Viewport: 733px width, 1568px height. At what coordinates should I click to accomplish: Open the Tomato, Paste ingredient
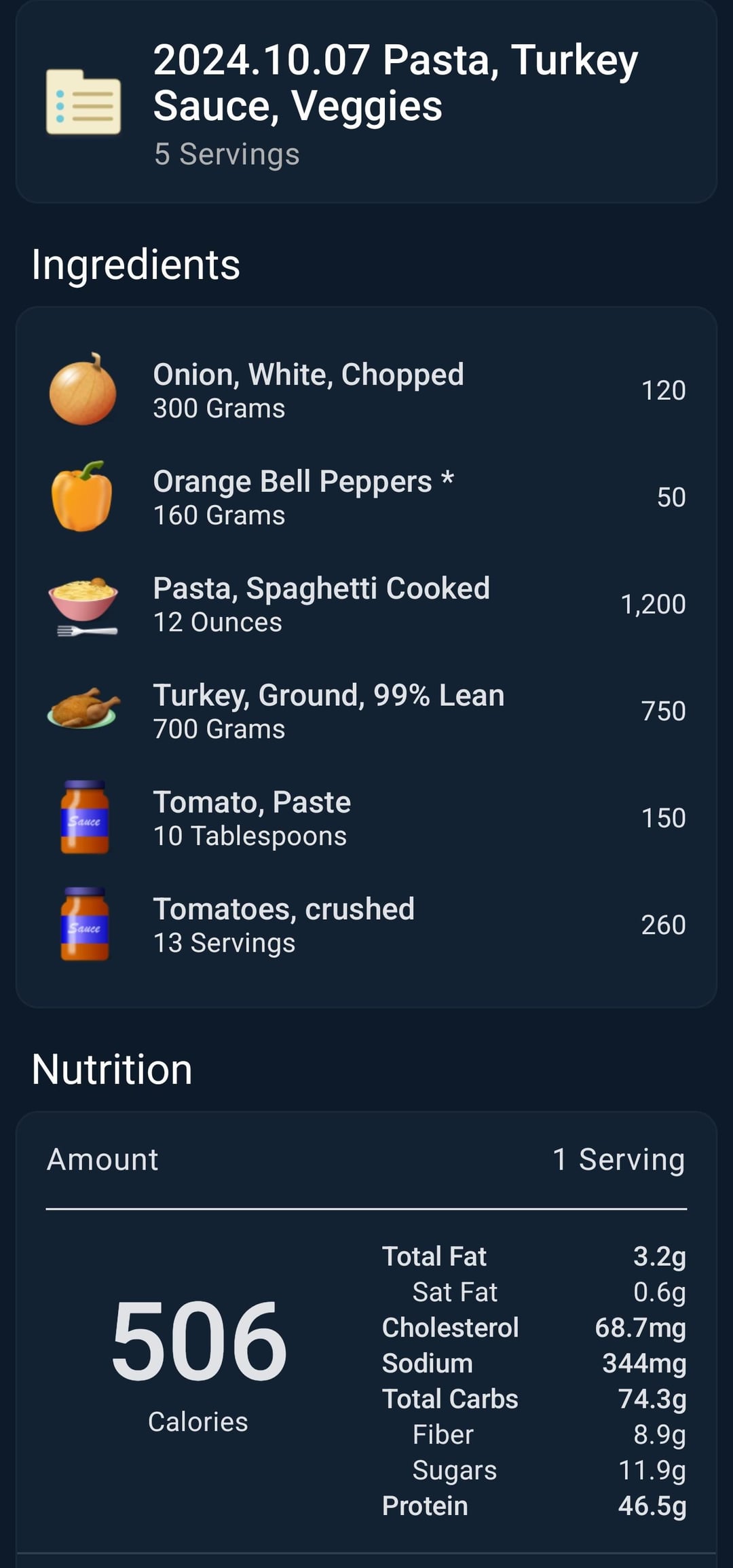tap(366, 818)
